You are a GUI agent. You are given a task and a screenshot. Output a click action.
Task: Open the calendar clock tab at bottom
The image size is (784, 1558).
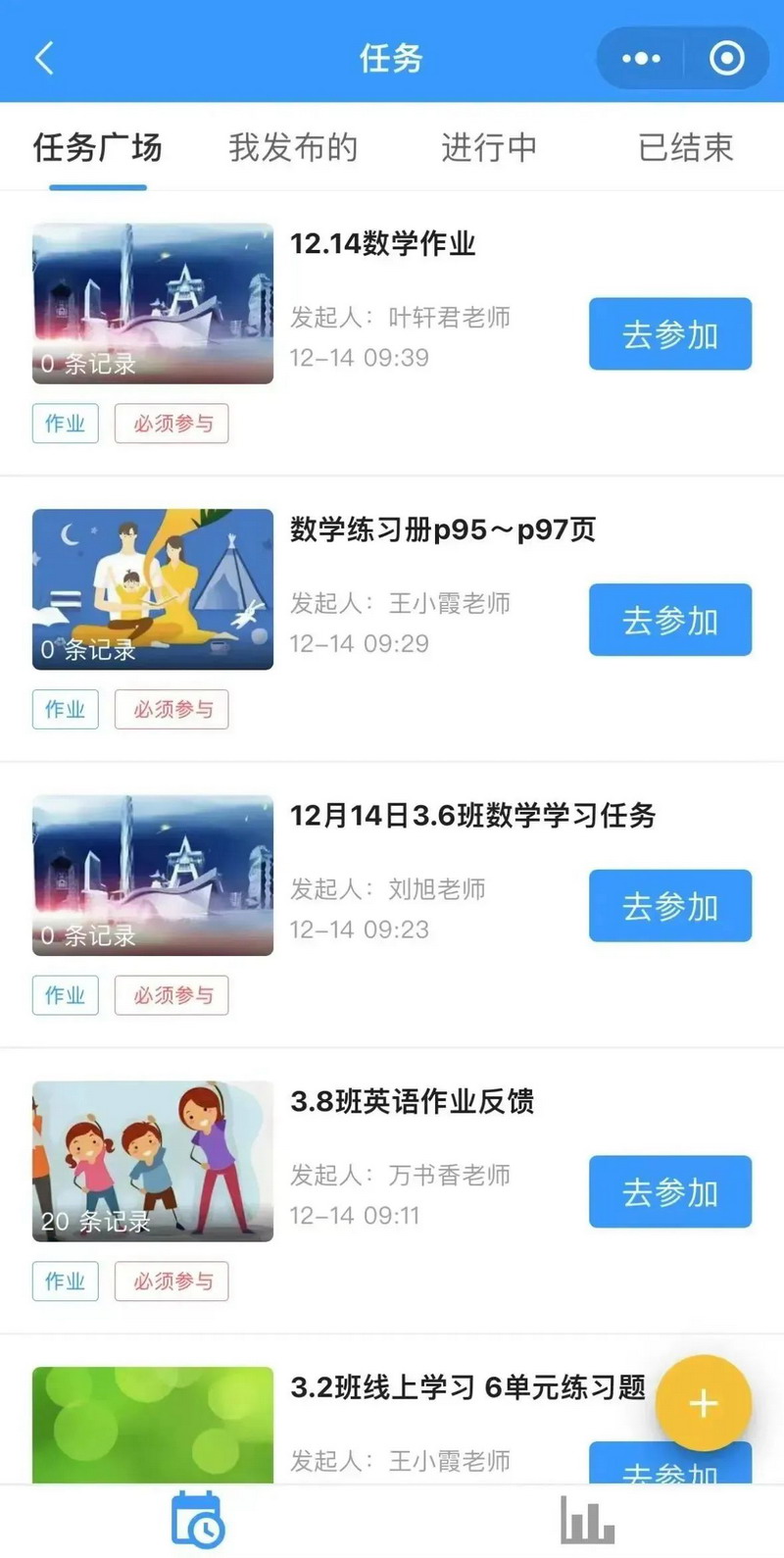pyautogui.click(x=197, y=1521)
